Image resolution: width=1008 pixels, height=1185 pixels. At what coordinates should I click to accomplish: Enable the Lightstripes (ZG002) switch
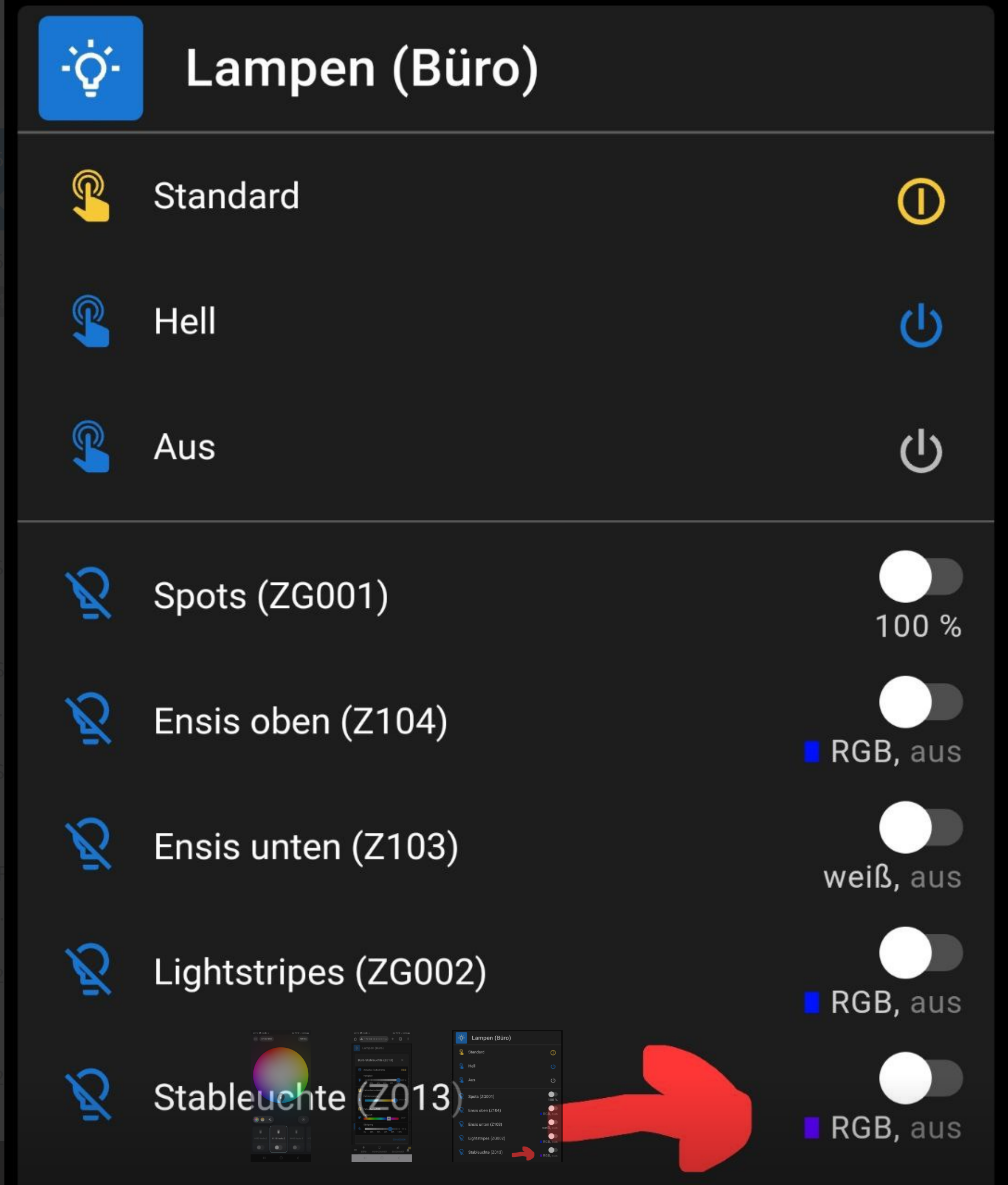point(920,953)
